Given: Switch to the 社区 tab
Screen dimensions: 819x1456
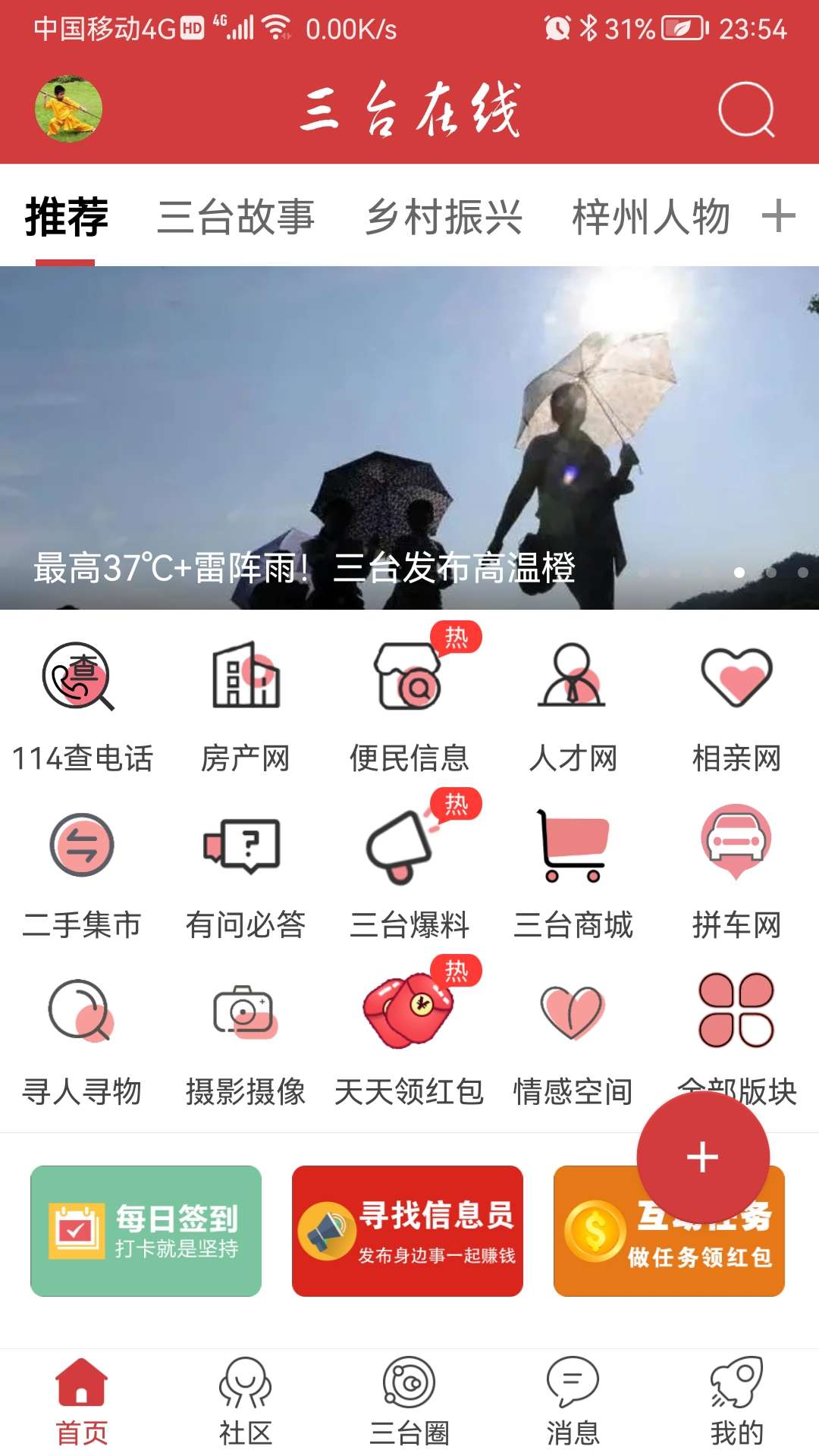Looking at the screenshot, I should tap(246, 1401).
